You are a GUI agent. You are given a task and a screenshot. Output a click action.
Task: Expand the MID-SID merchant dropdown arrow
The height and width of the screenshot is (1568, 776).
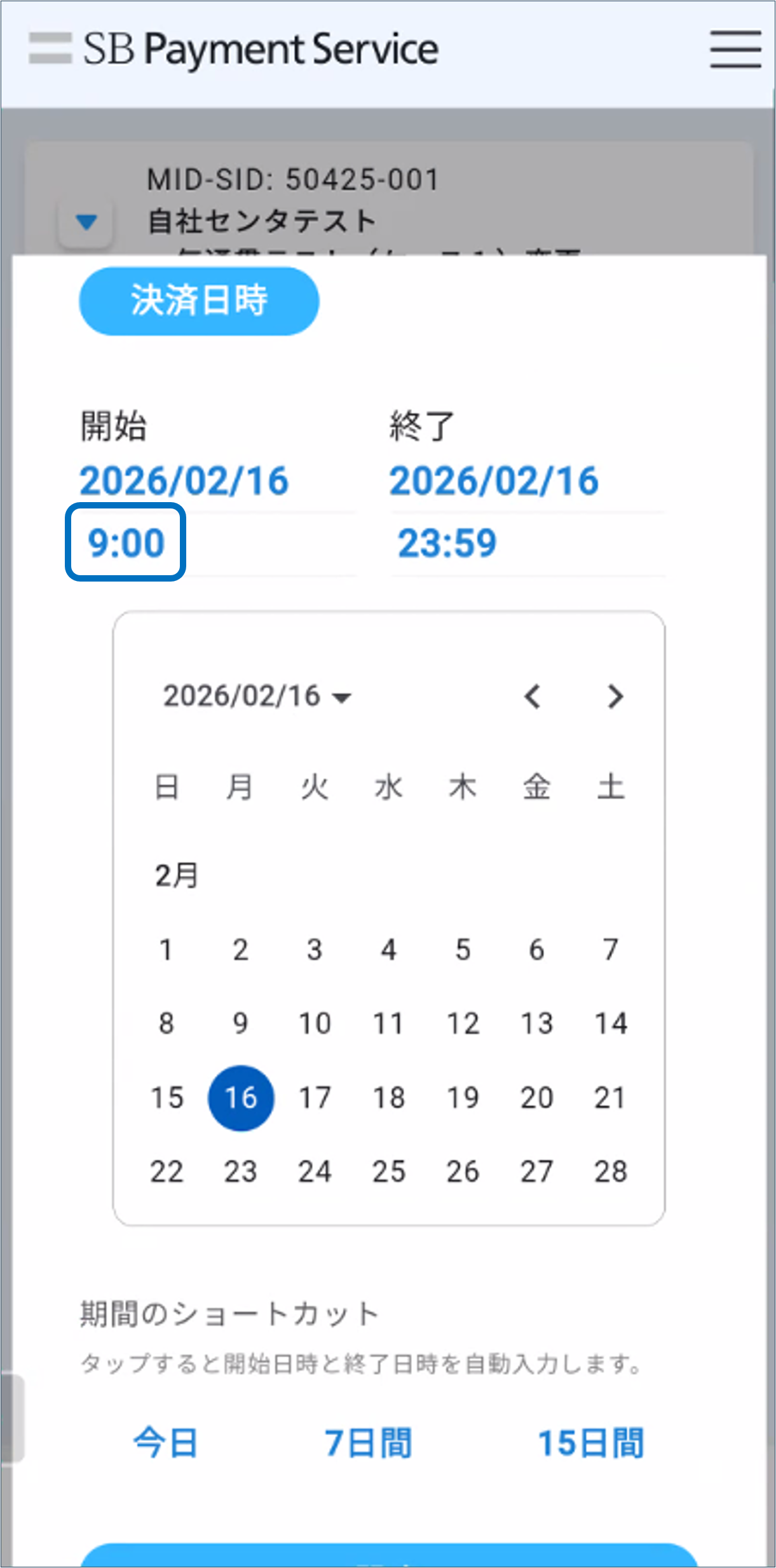pos(86,222)
